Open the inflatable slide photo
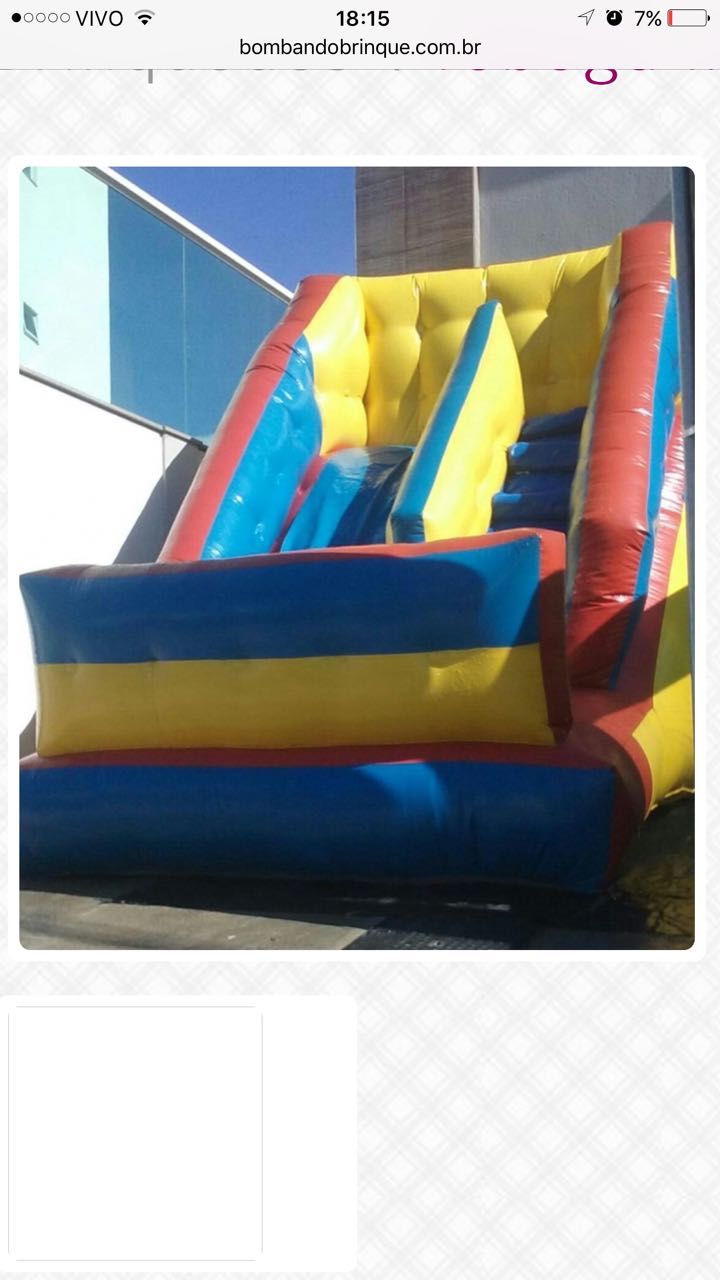 tap(357, 558)
